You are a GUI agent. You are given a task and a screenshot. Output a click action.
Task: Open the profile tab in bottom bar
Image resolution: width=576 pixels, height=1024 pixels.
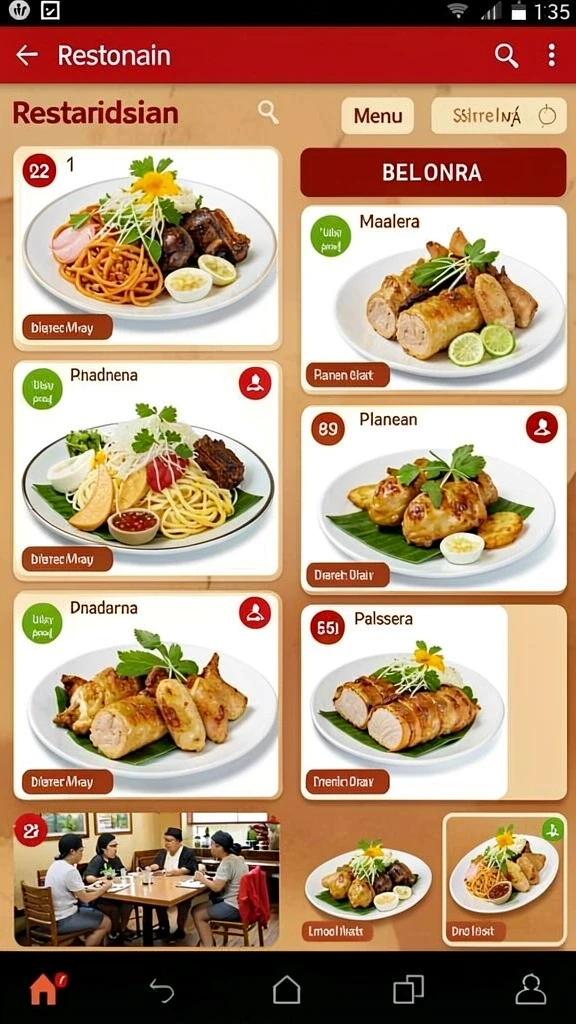530,989
